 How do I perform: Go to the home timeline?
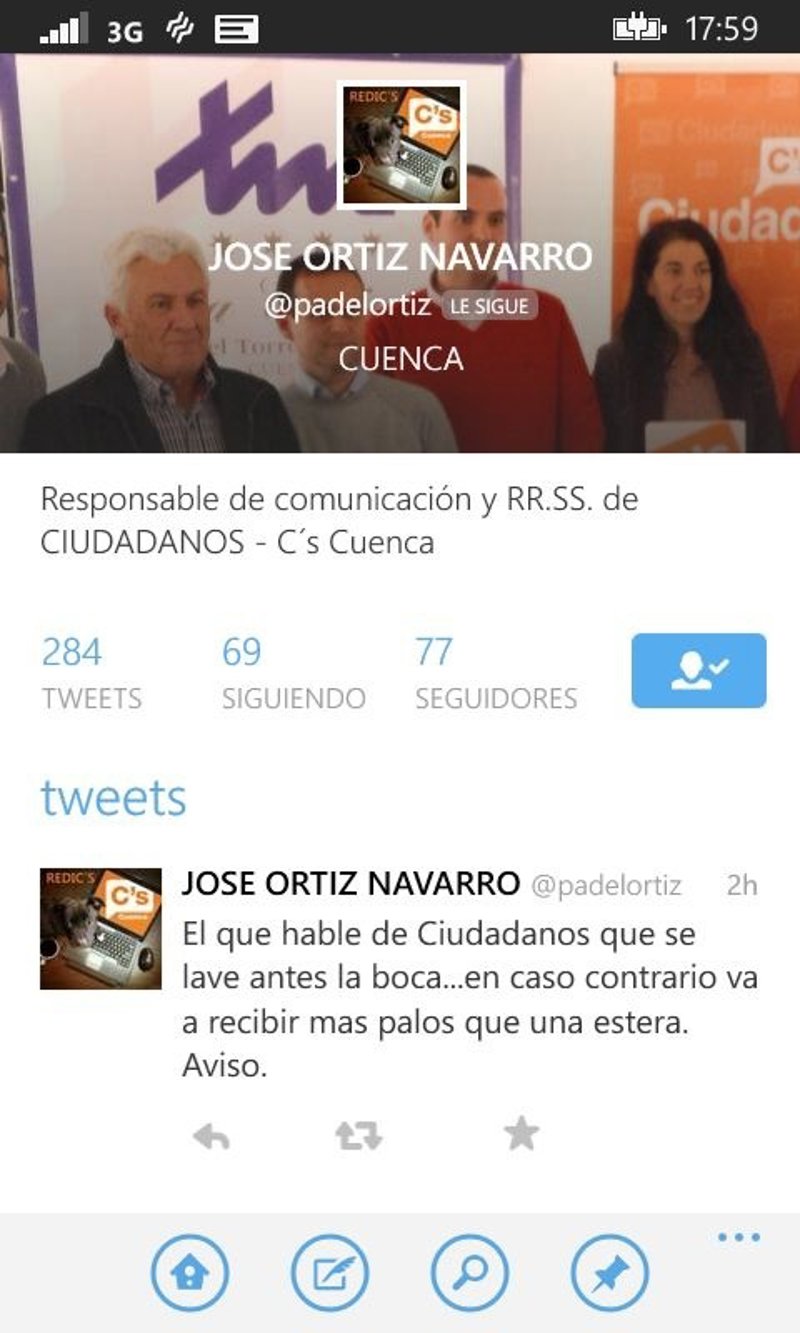click(190, 1274)
